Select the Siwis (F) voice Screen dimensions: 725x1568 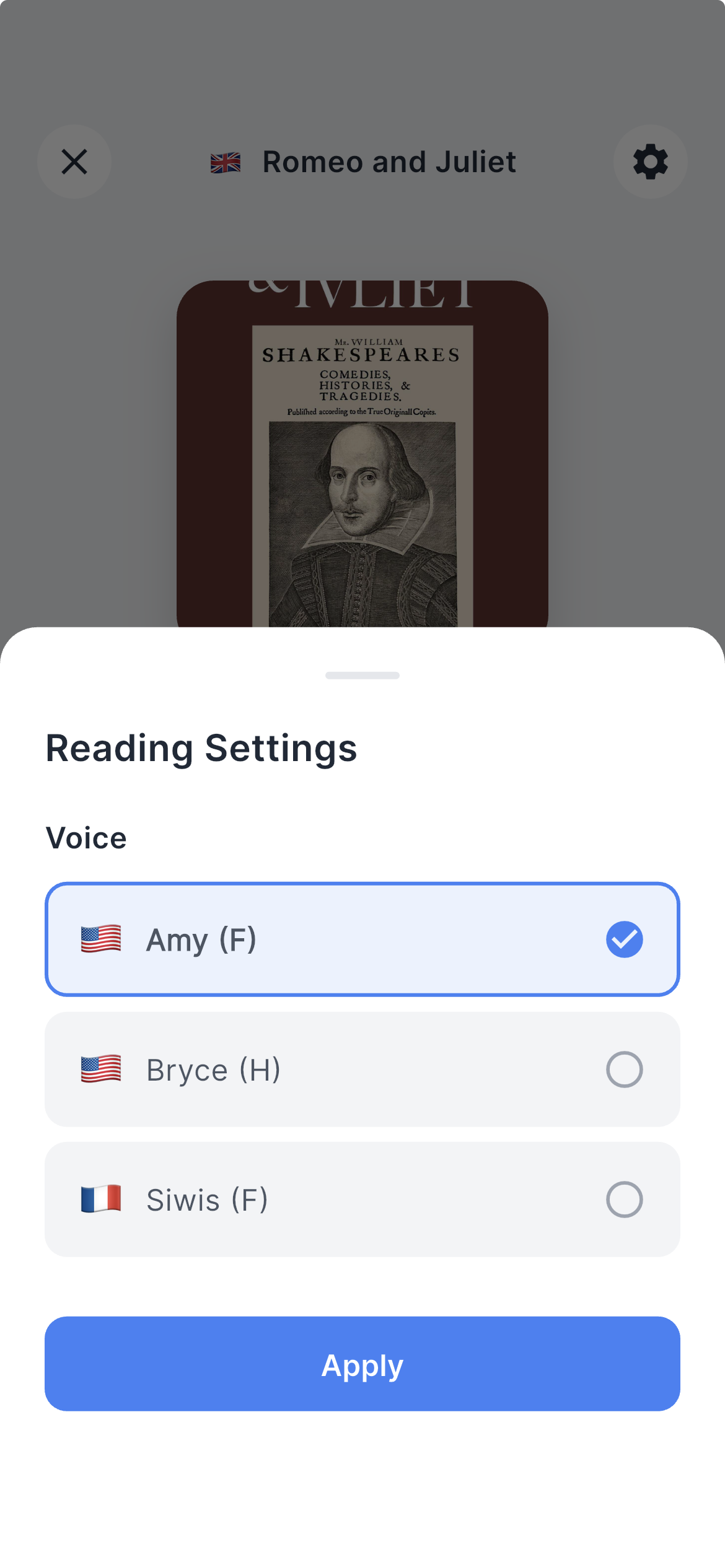(x=362, y=1200)
